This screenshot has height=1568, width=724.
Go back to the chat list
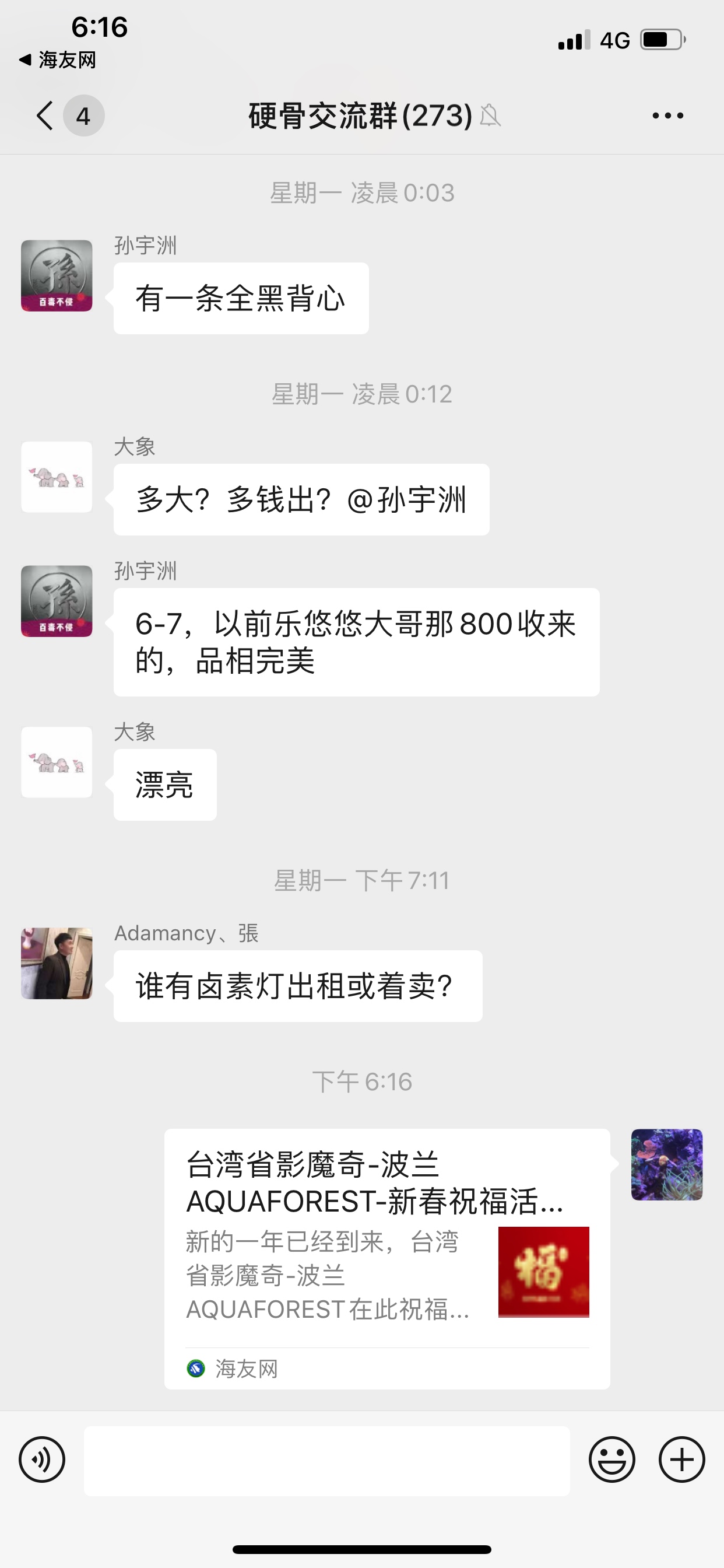(x=46, y=116)
